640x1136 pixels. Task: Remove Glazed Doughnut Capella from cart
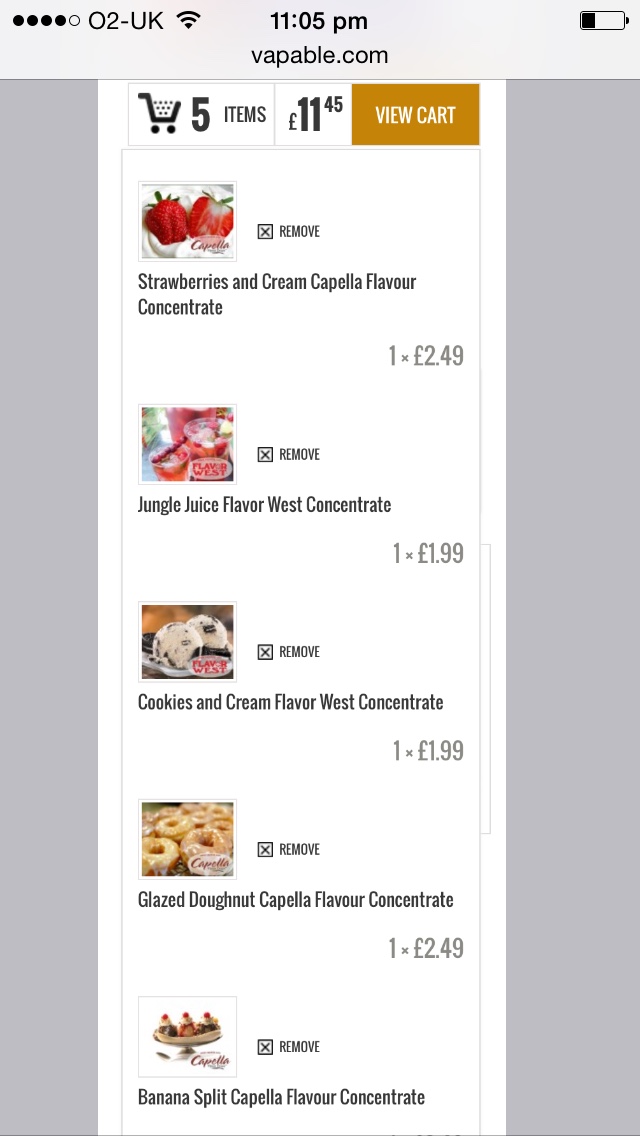[289, 849]
